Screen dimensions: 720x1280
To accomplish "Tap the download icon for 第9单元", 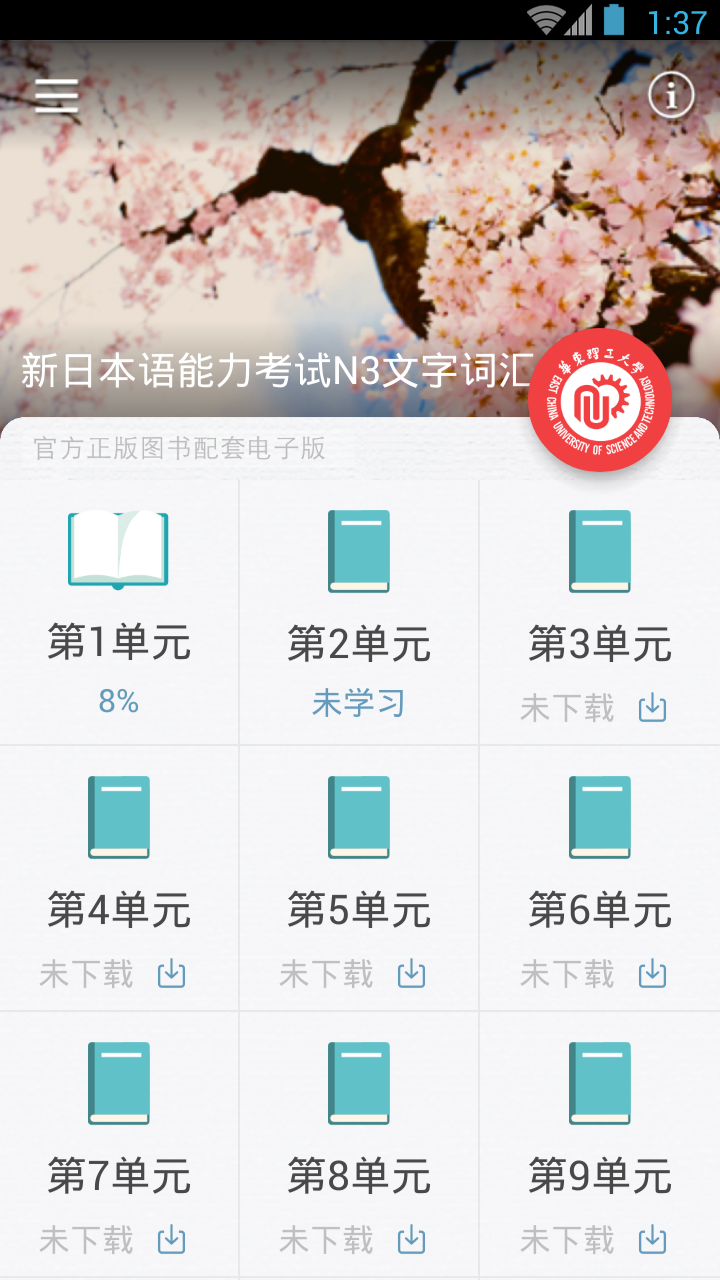I will 651,1239.
